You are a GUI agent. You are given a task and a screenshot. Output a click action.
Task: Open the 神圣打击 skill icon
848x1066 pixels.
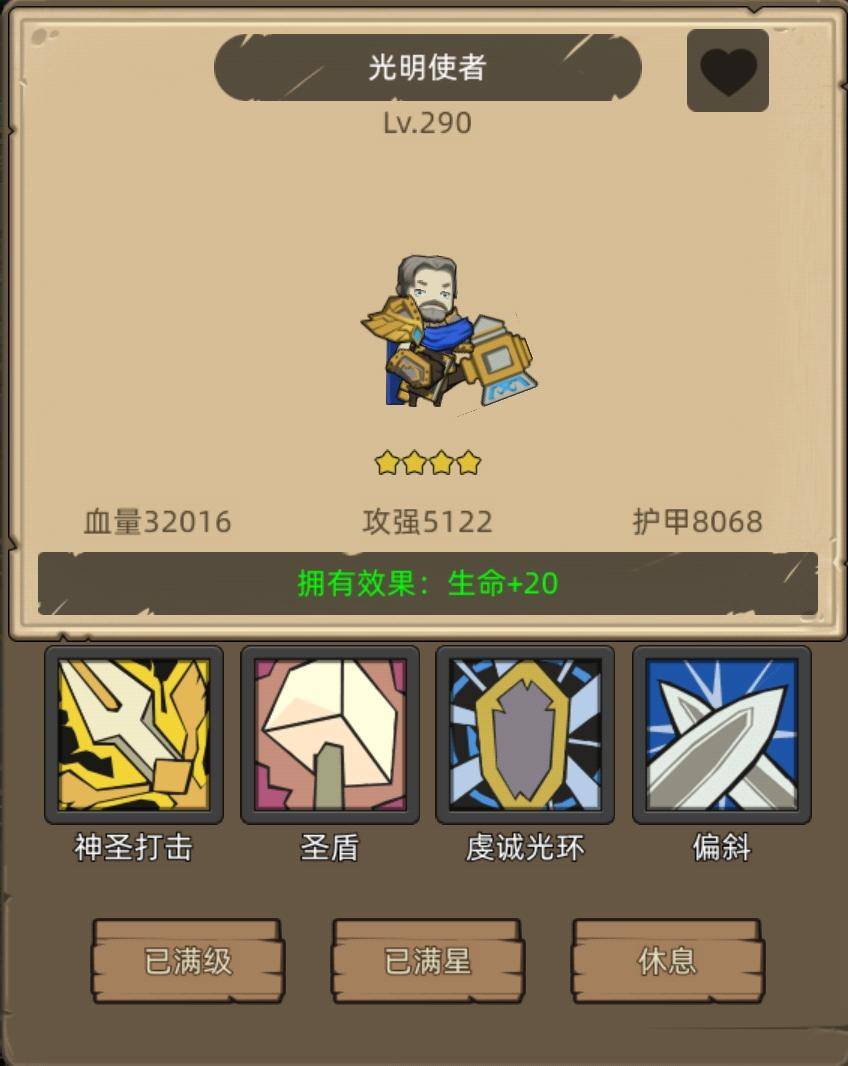[x=134, y=735]
